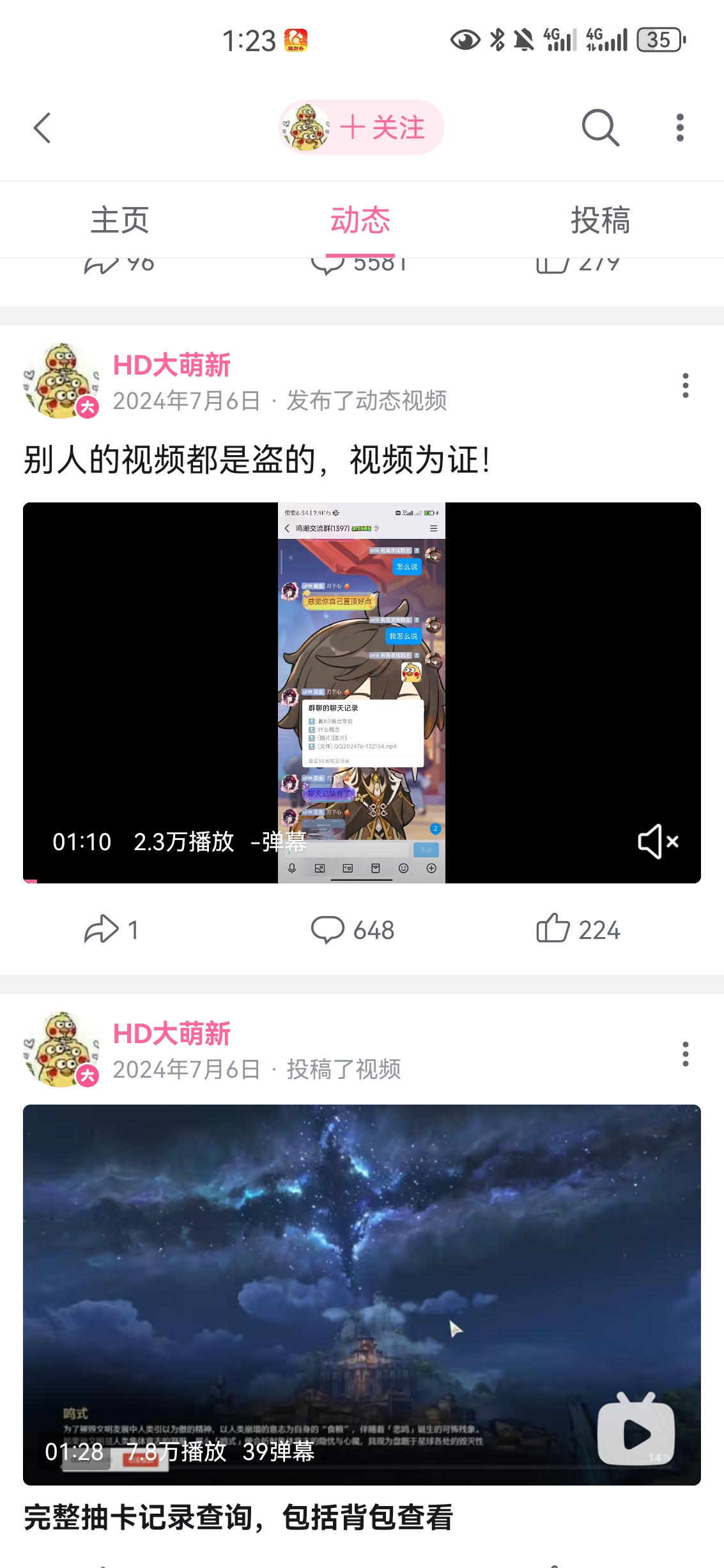Viewport: 724px width, 1568px height.
Task: Open the 完整抽卡记录查询，包括背包查看 title
Action: [238, 1518]
